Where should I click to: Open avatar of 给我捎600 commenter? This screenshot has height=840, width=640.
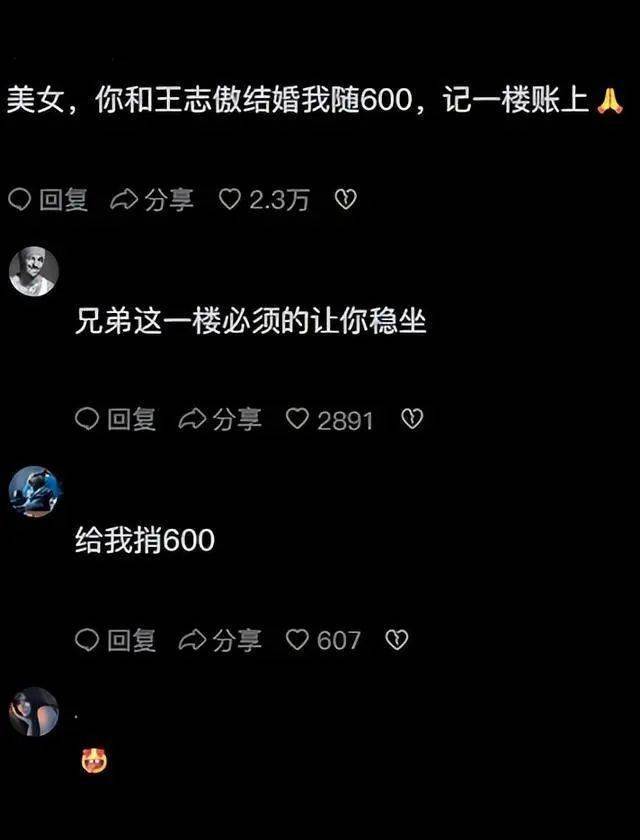coord(34,491)
